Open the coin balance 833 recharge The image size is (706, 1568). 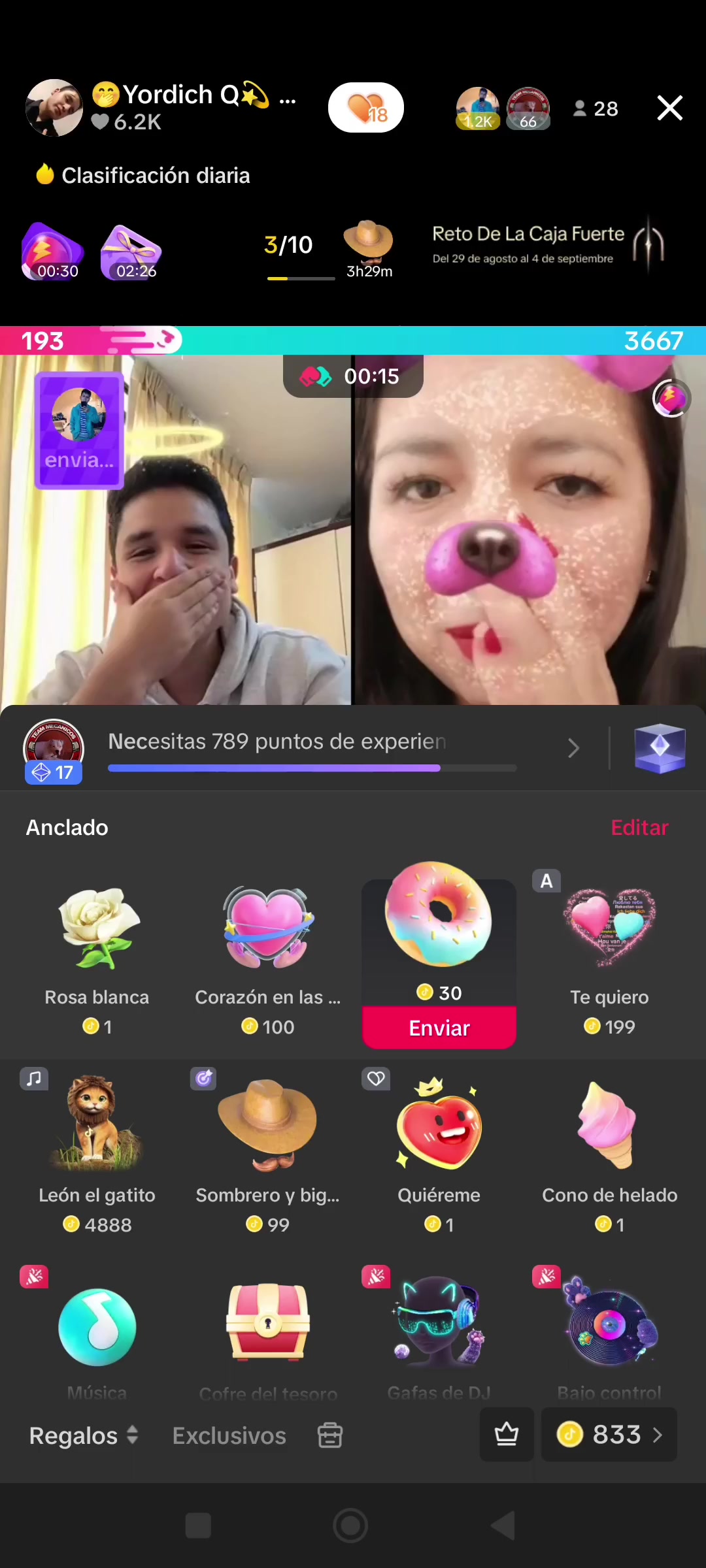tap(609, 1435)
